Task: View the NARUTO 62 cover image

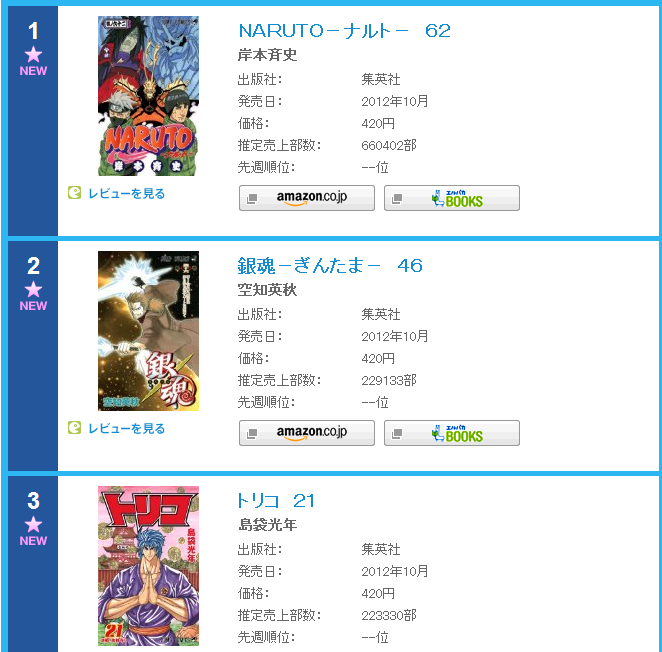Action: [x=148, y=96]
